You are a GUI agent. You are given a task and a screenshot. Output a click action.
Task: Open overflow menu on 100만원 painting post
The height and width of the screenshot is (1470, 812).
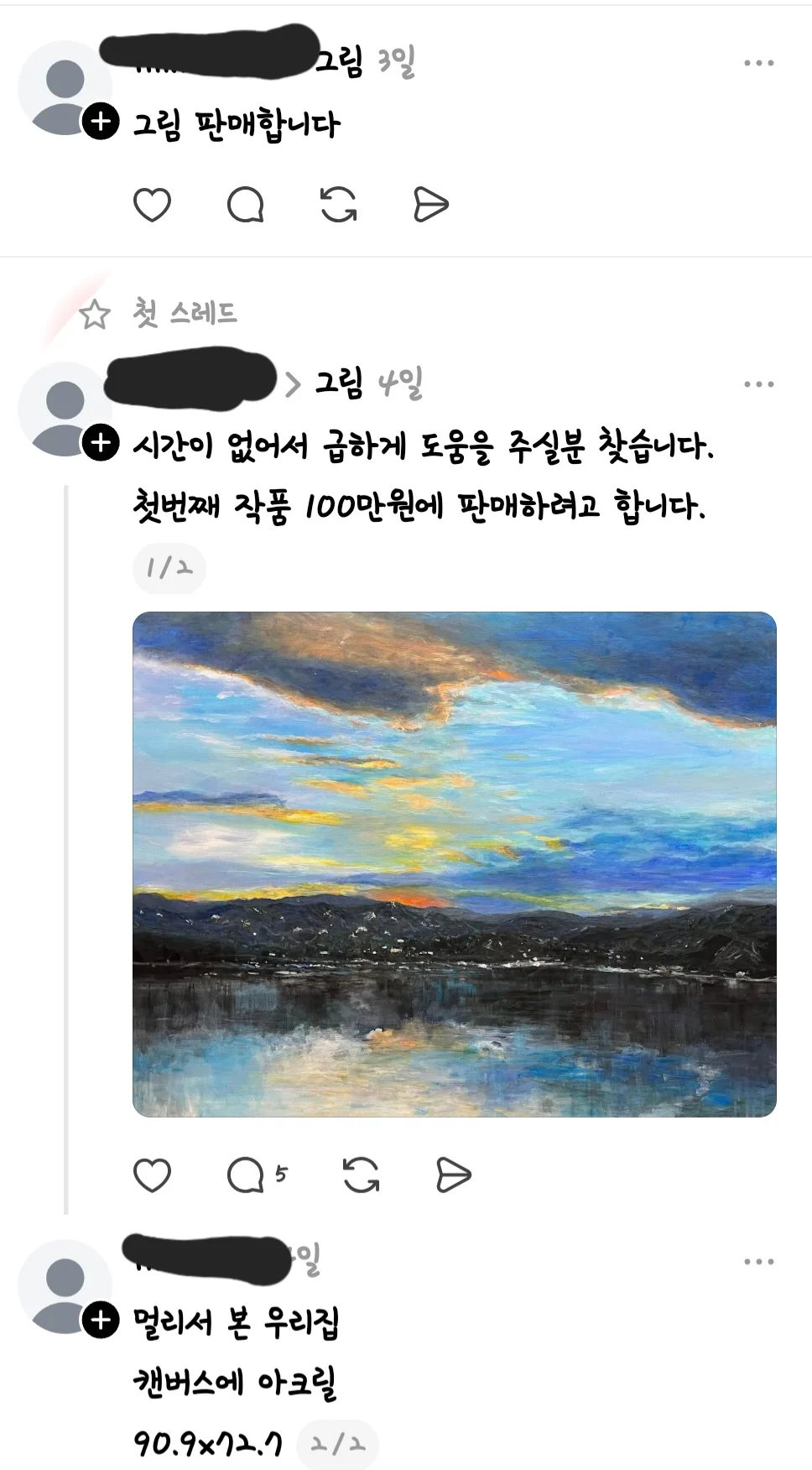tap(758, 384)
